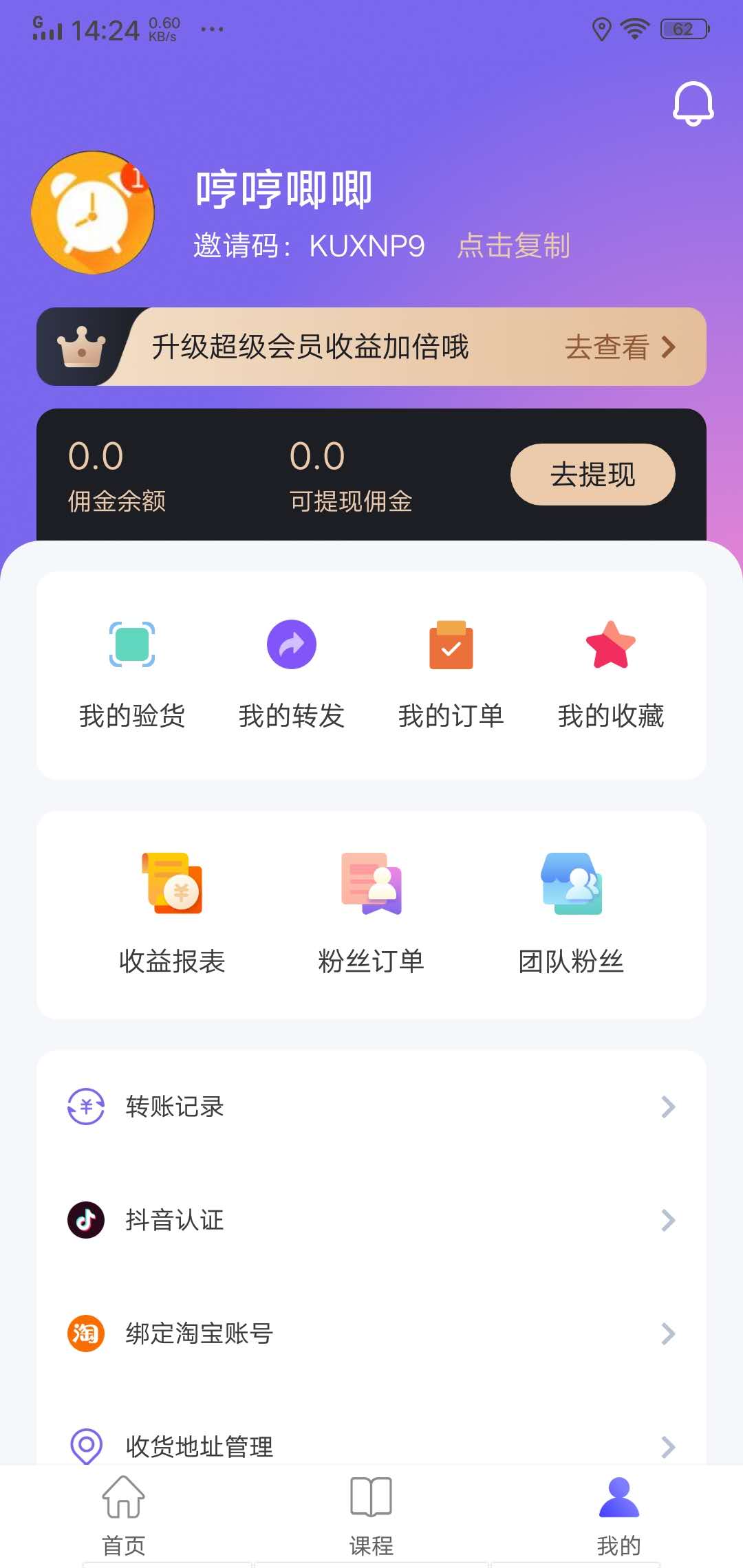Open 我的订单 orders icon
The width and height of the screenshot is (743, 1568).
[451, 646]
